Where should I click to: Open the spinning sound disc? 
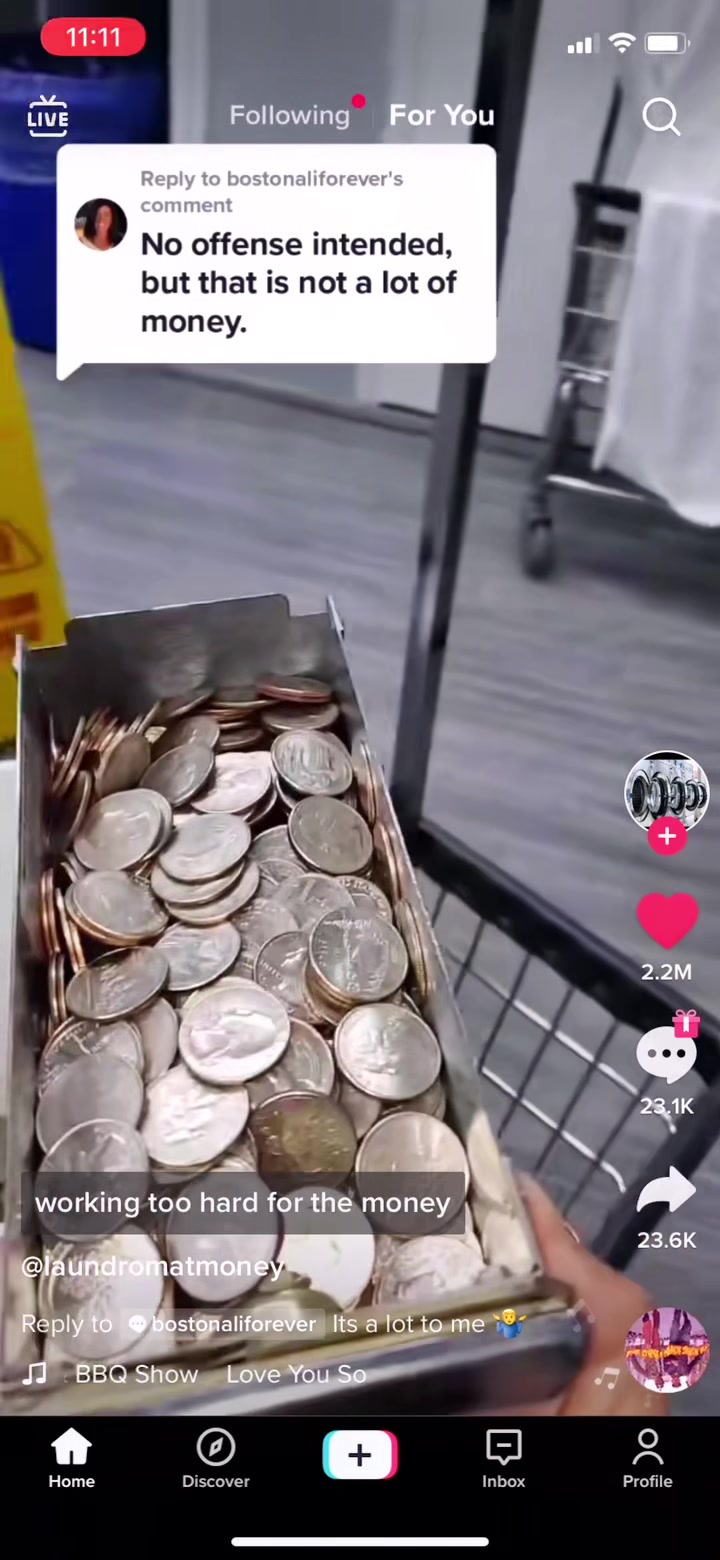[x=667, y=1349]
